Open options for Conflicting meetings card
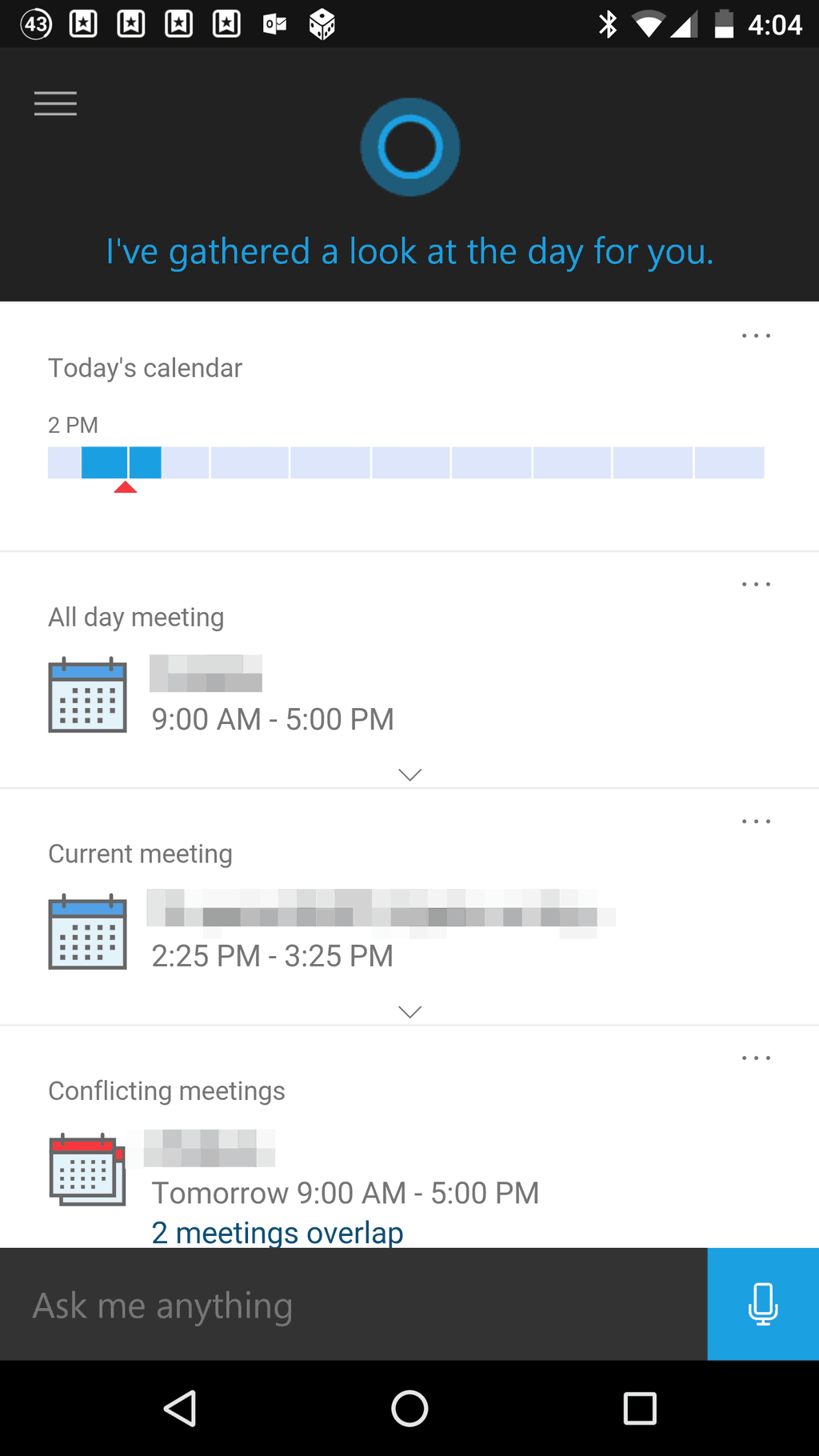 click(x=756, y=1058)
